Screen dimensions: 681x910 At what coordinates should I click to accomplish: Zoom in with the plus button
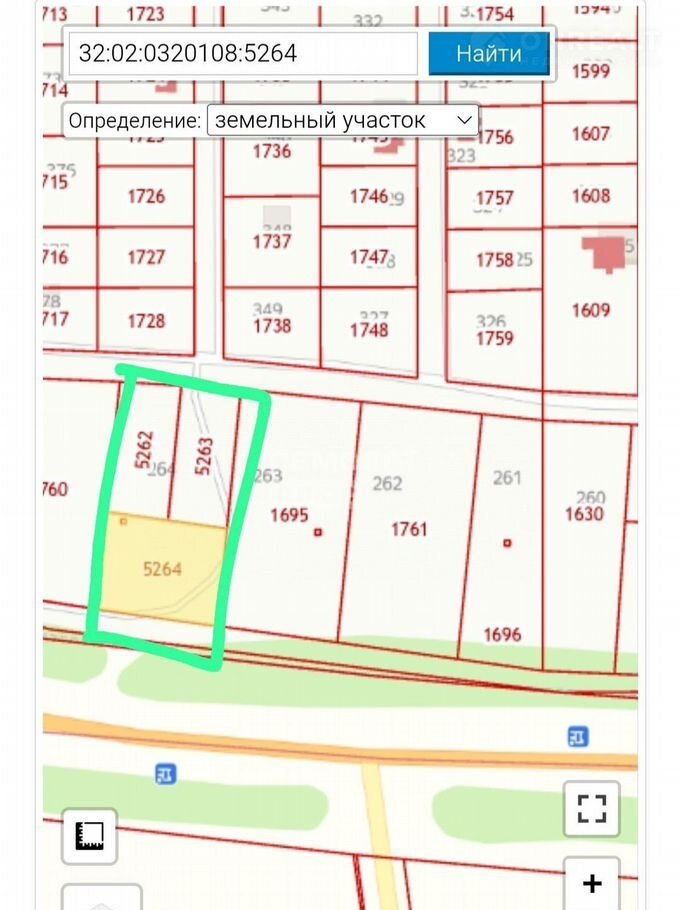pyautogui.click(x=592, y=883)
